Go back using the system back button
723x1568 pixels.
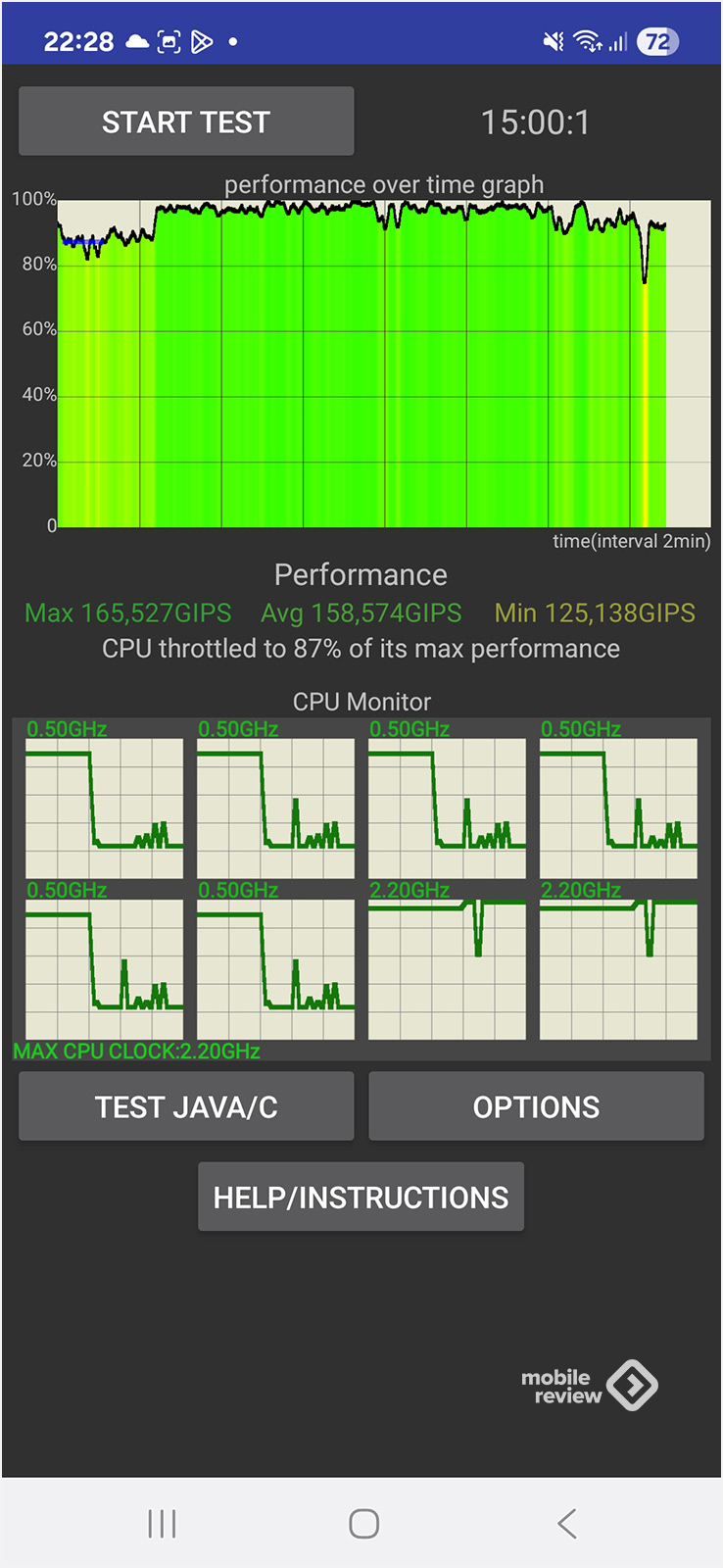click(x=566, y=1523)
